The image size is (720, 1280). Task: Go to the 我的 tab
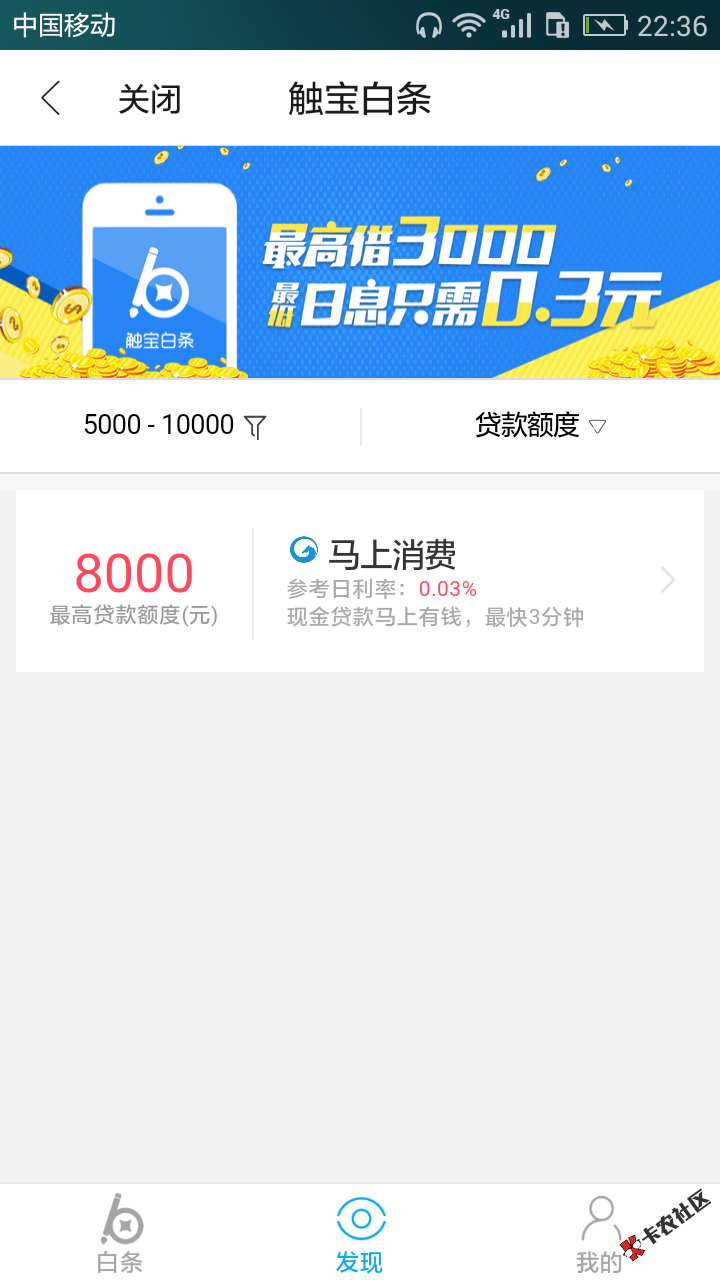click(599, 1234)
